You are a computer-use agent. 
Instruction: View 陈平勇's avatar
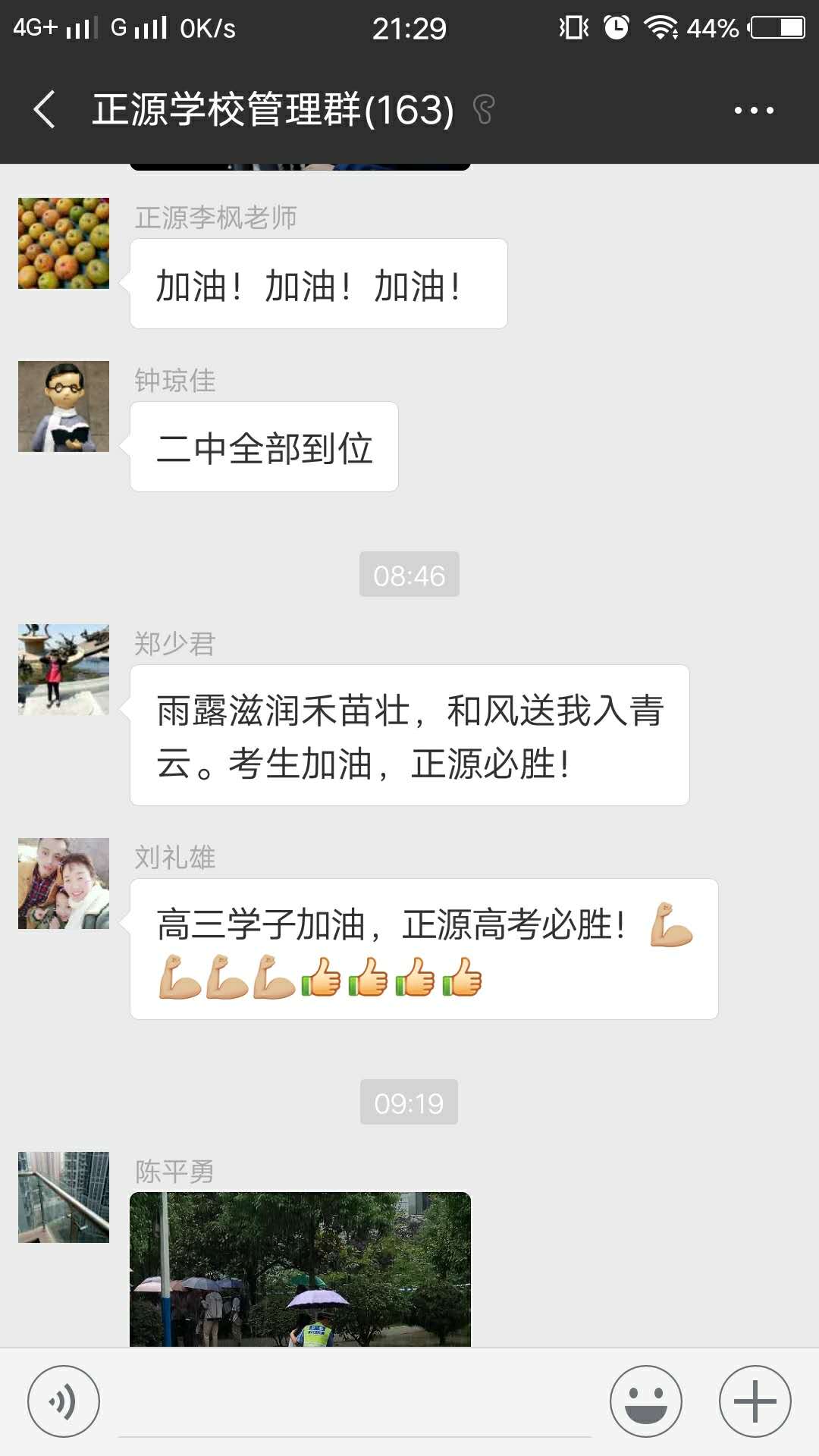[x=64, y=1197]
